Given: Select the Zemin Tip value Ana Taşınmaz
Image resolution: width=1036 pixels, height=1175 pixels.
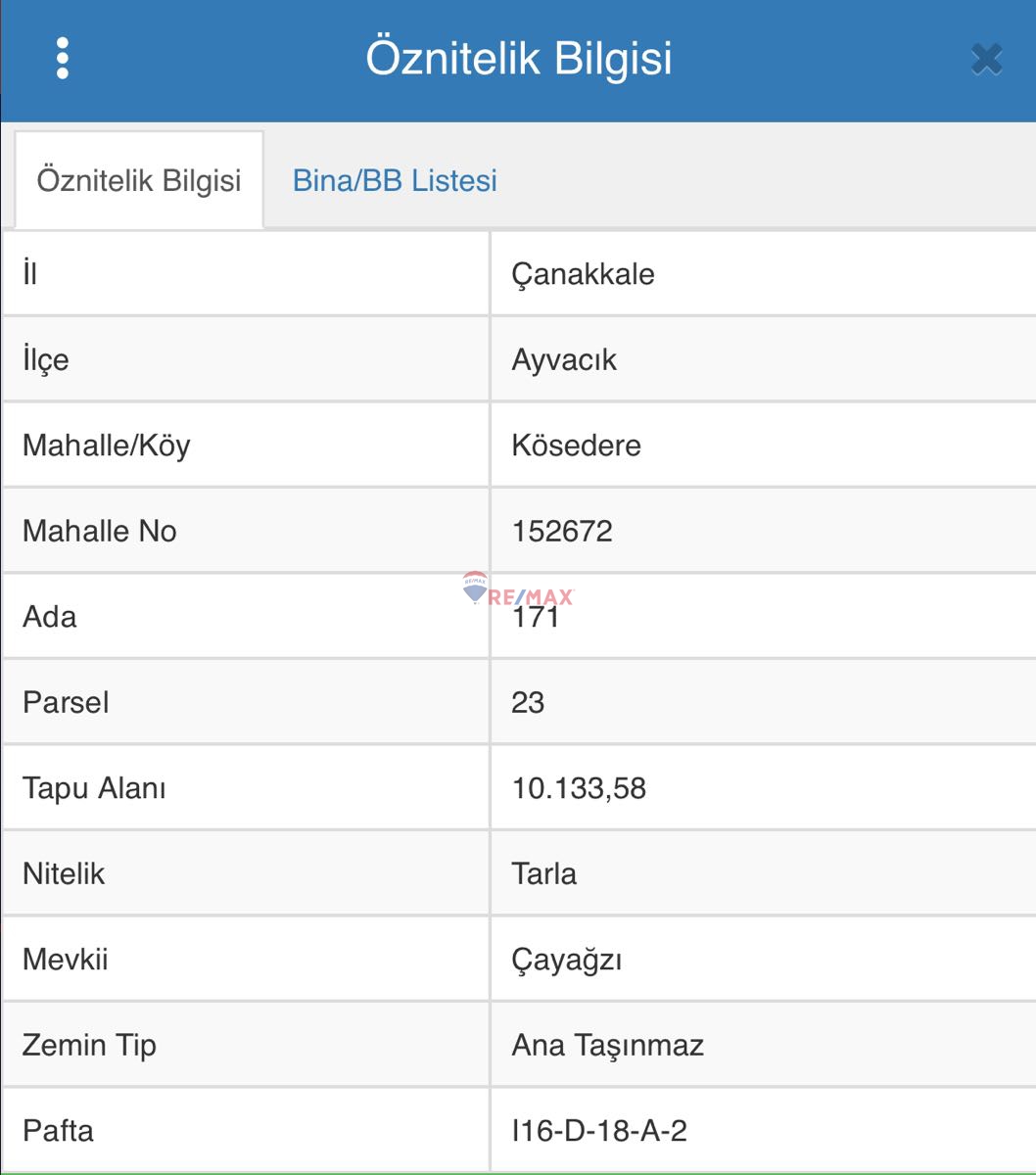Looking at the screenshot, I should [x=607, y=1045].
